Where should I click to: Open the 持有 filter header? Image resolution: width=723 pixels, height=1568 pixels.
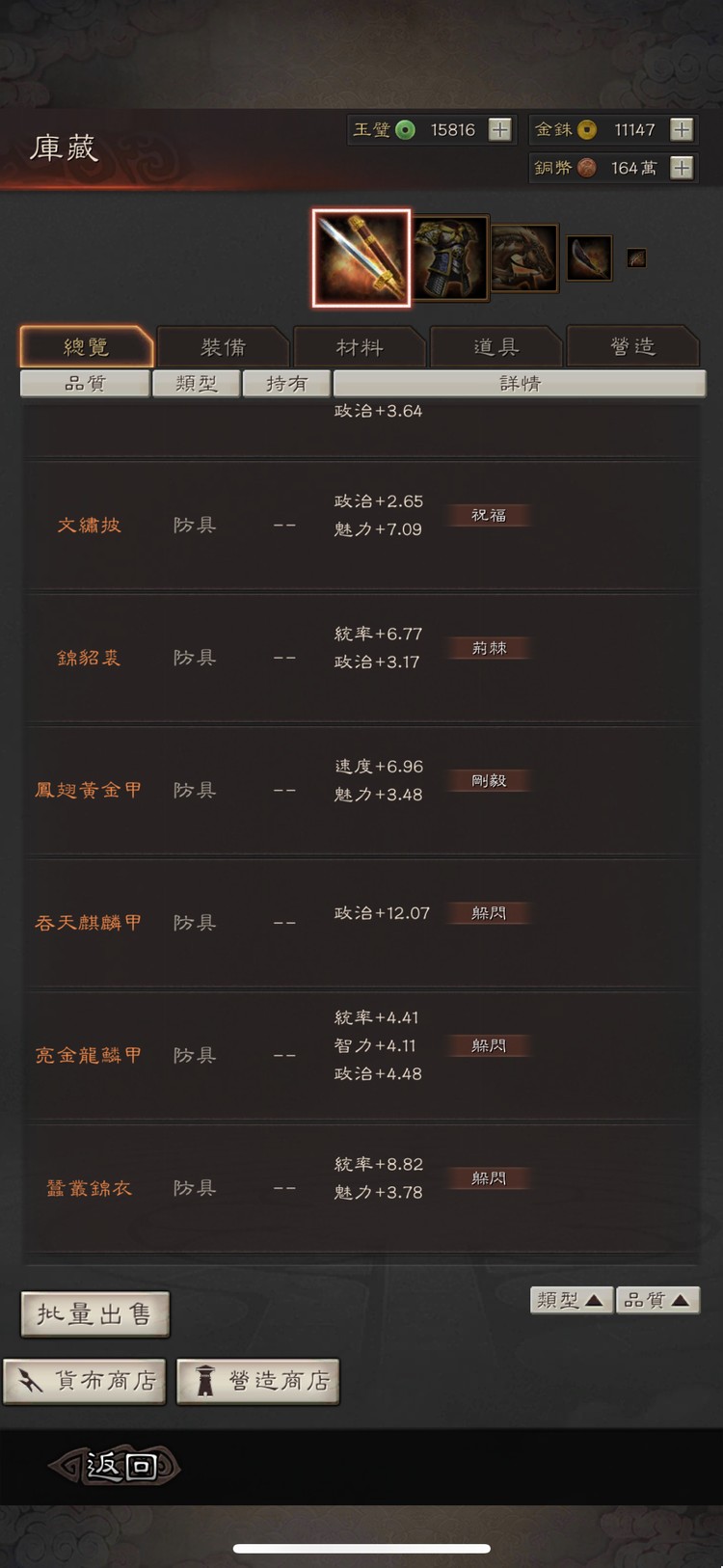click(286, 383)
